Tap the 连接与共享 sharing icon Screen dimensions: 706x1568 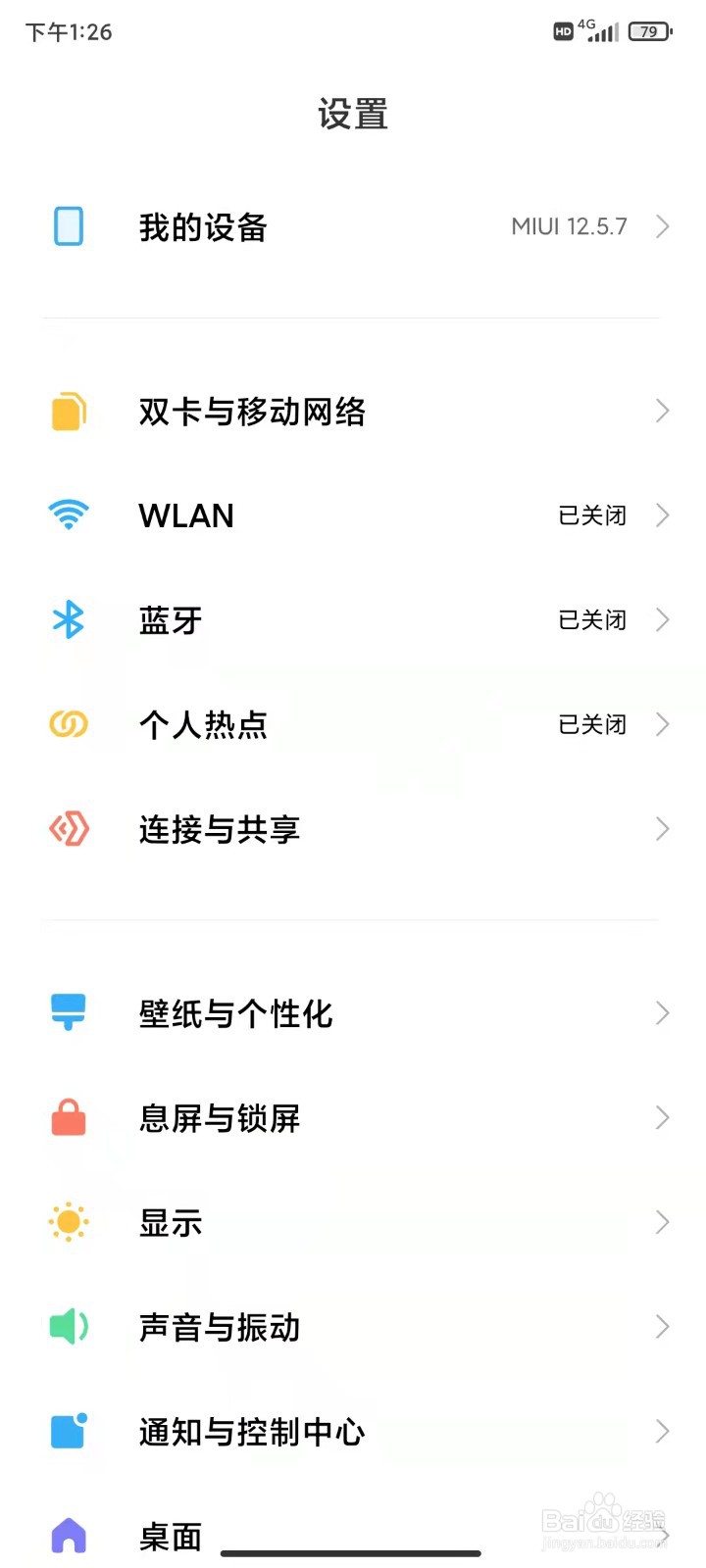coord(67,829)
